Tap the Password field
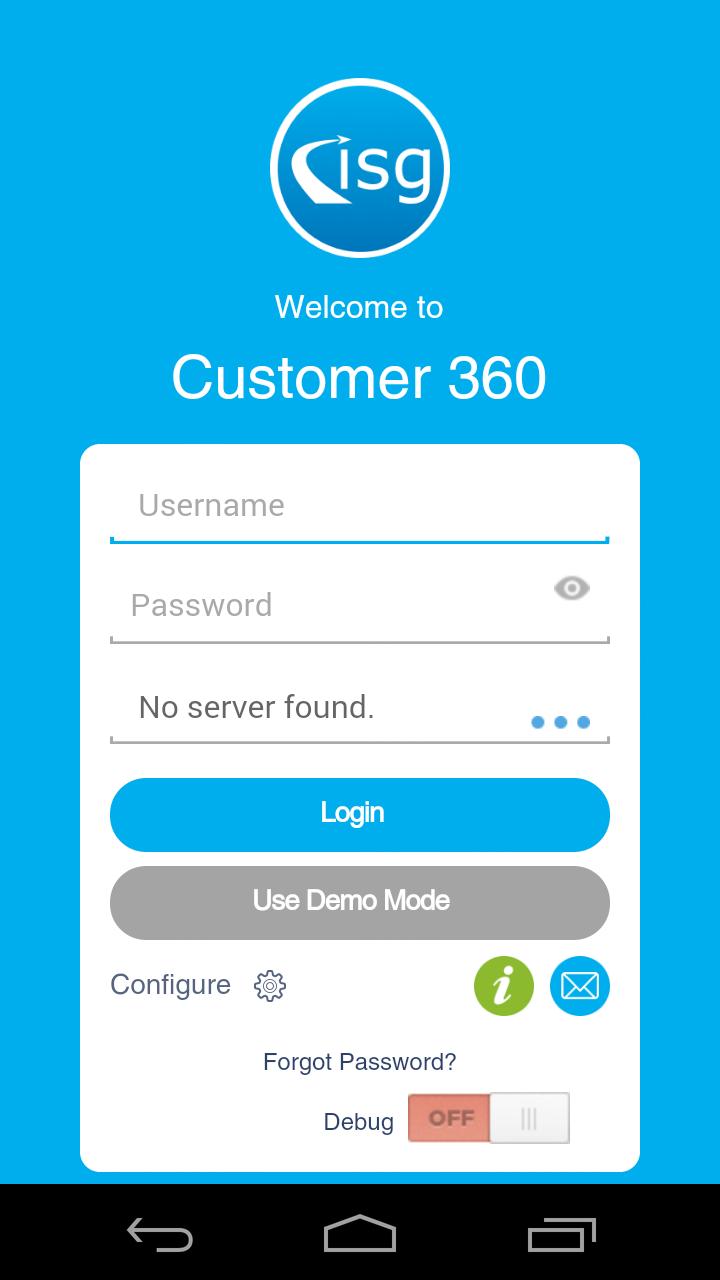The image size is (720, 1280). [x=330, y=606]
